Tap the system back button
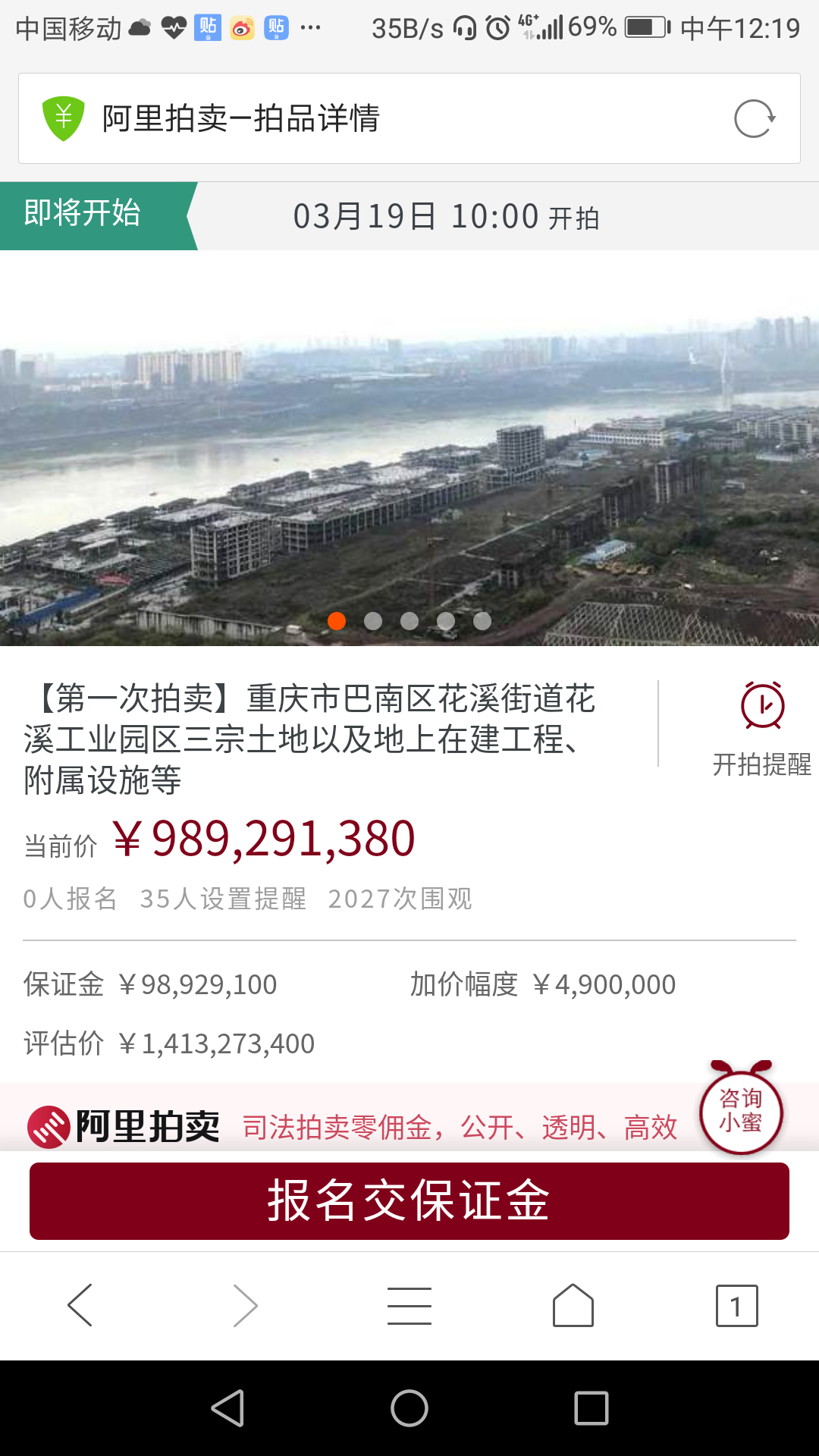 click(x=227, y=1408)
